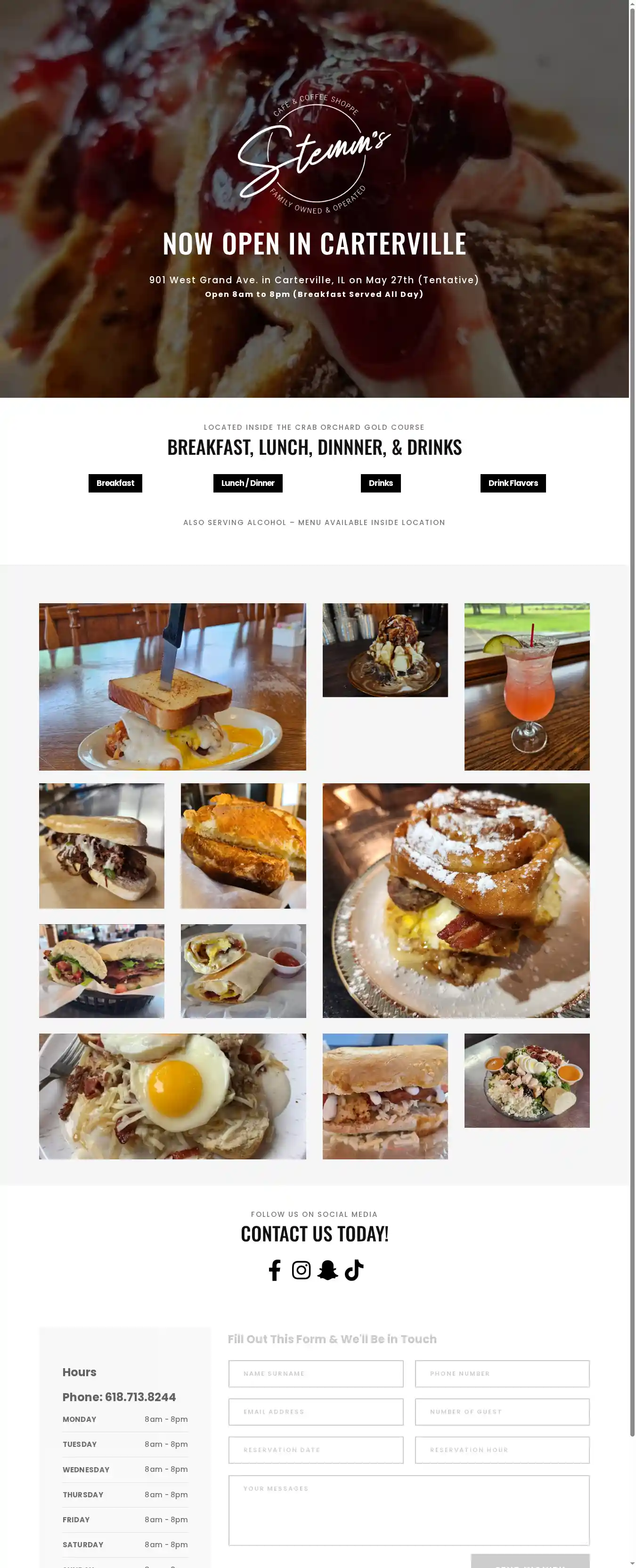The width and height of the screenshot is (636, 1568).
Task: View the salad bowl photo
Action: tap(526, 1080)
